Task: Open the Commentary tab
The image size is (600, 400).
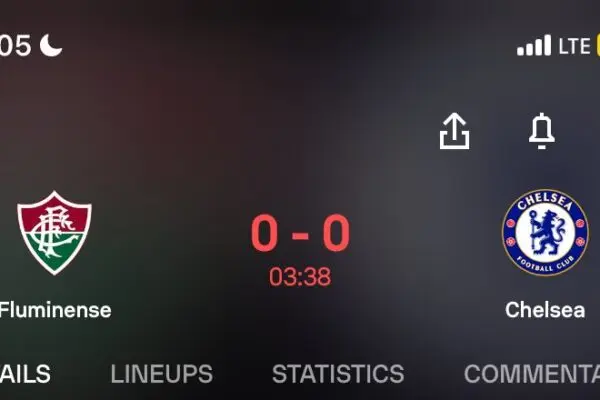Action: 530,374
